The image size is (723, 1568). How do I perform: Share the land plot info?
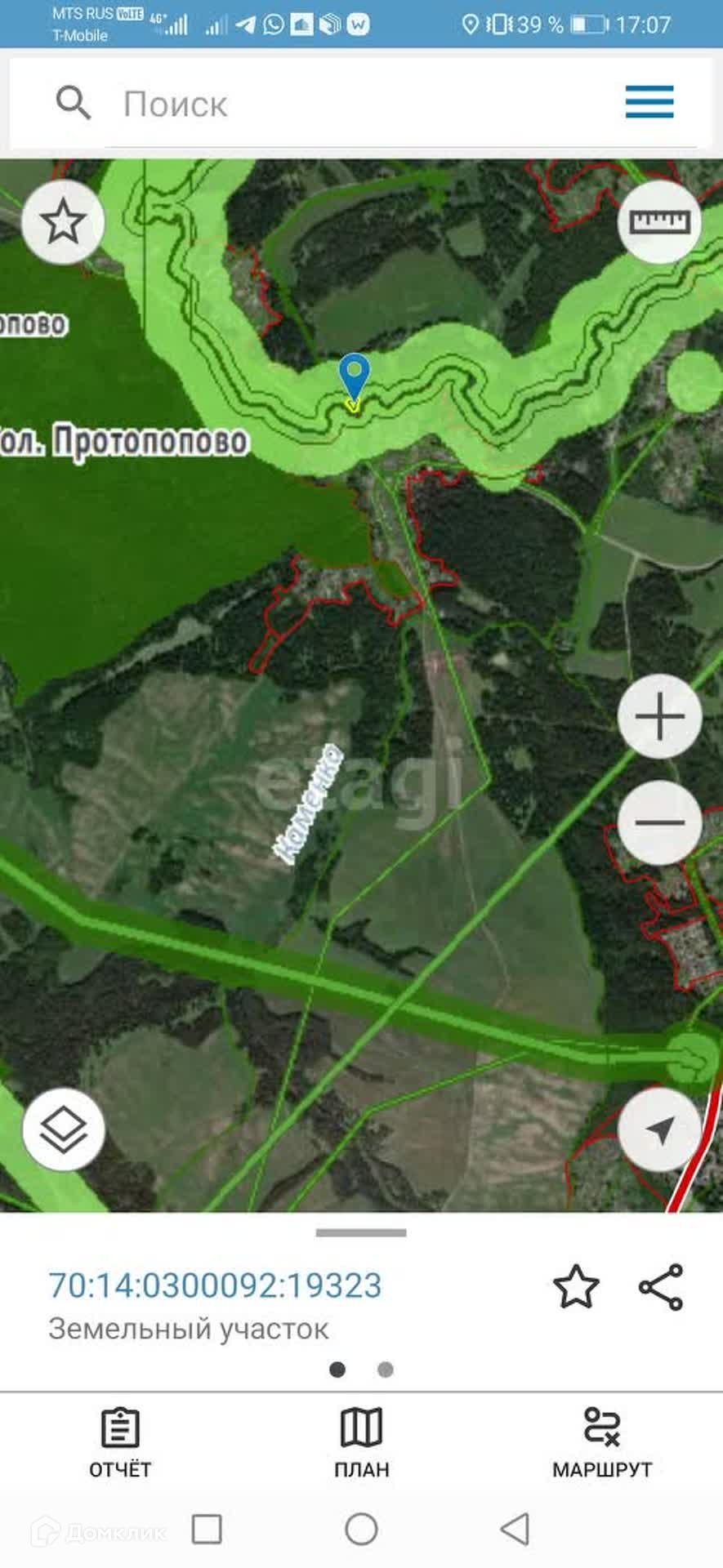[661, 1287]
